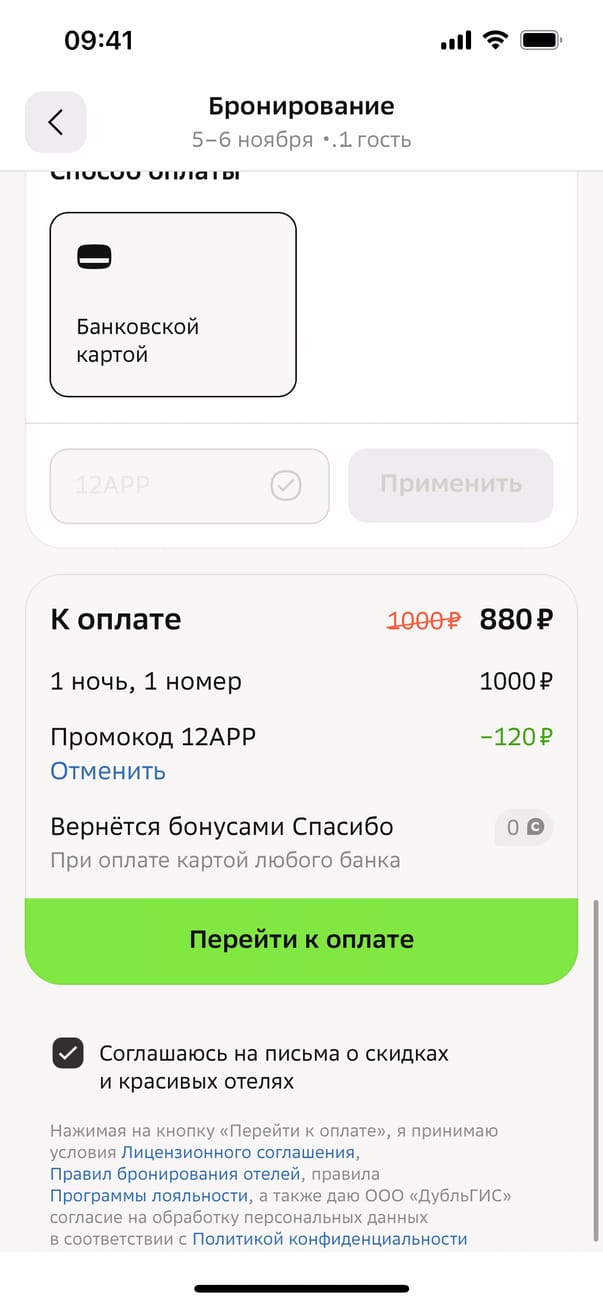This screenshot has height=1305, width=603.
Task: Cancel the applied promo code via Отменить
Action: [108, 771]
